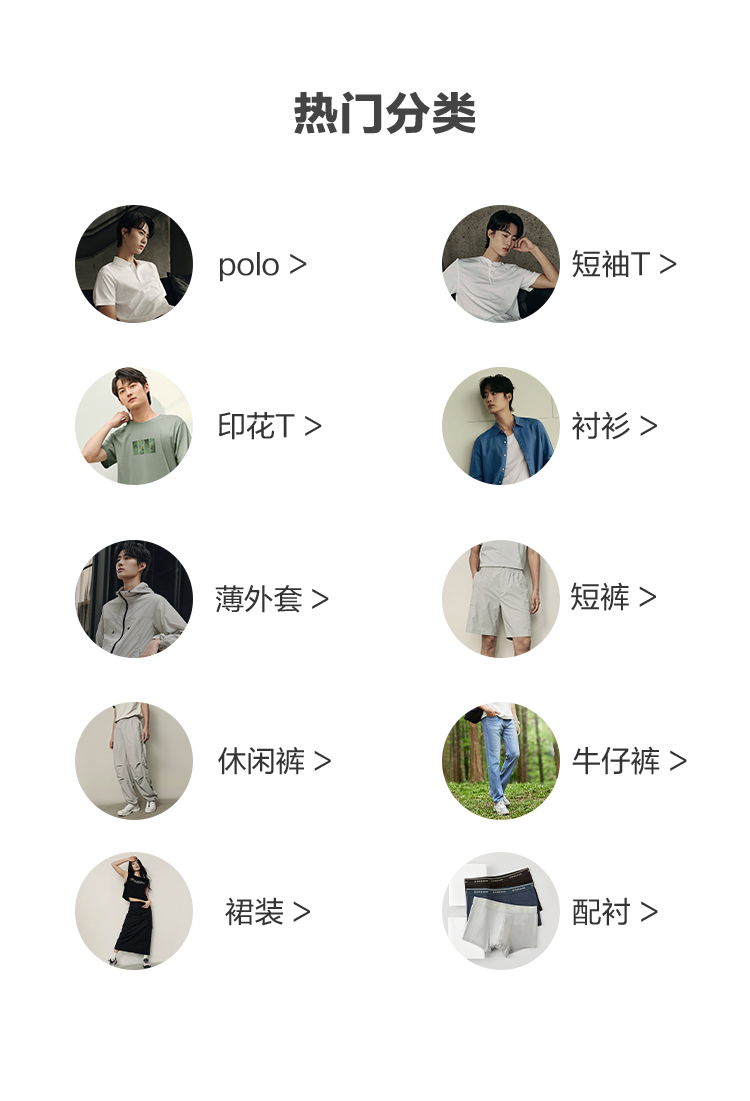The image size is (750, 1101).
Task: Browse the 休闲裤 category
Action: coord(274,761)
